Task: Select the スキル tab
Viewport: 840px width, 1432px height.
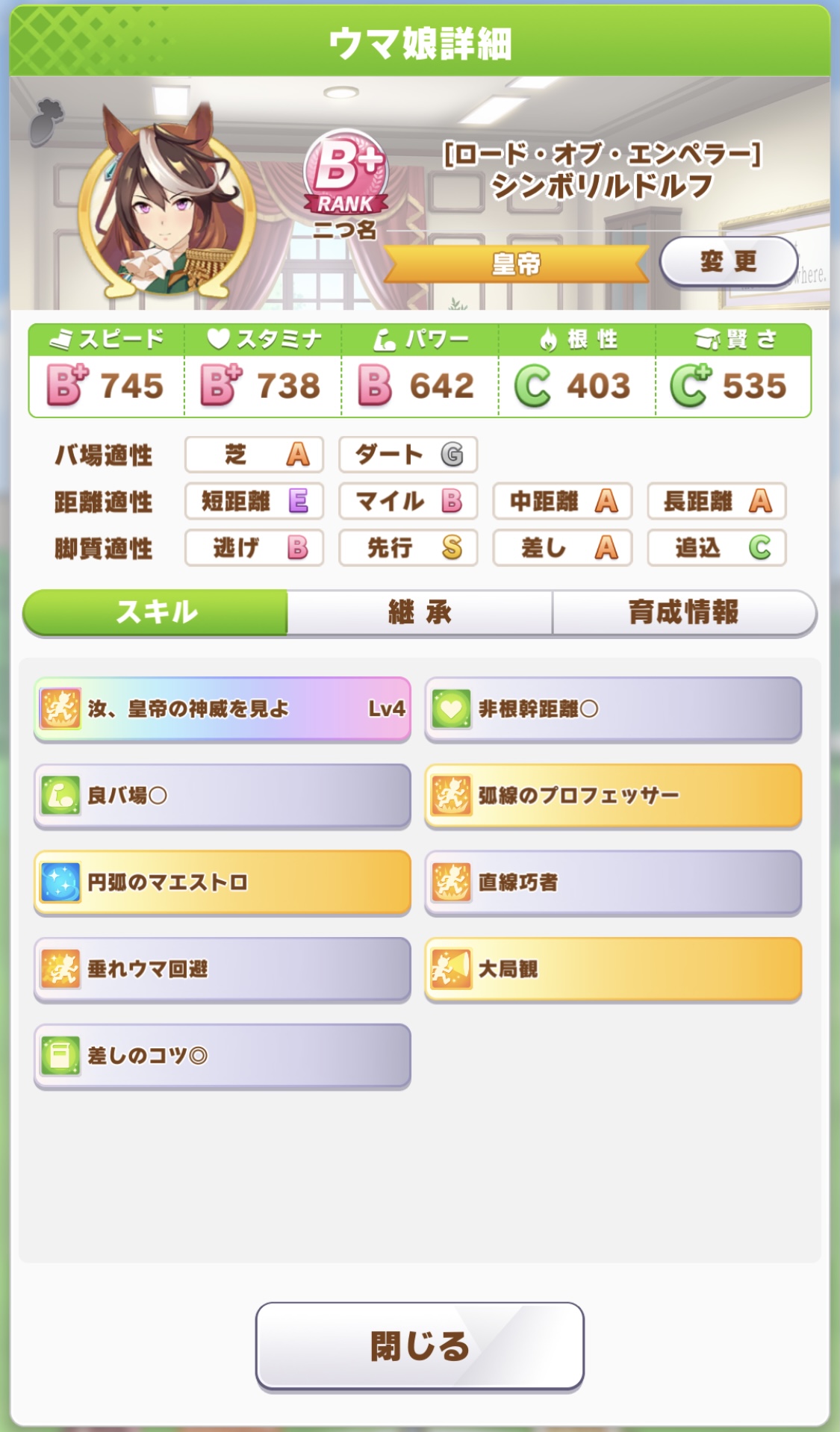Action: point(156,612)
